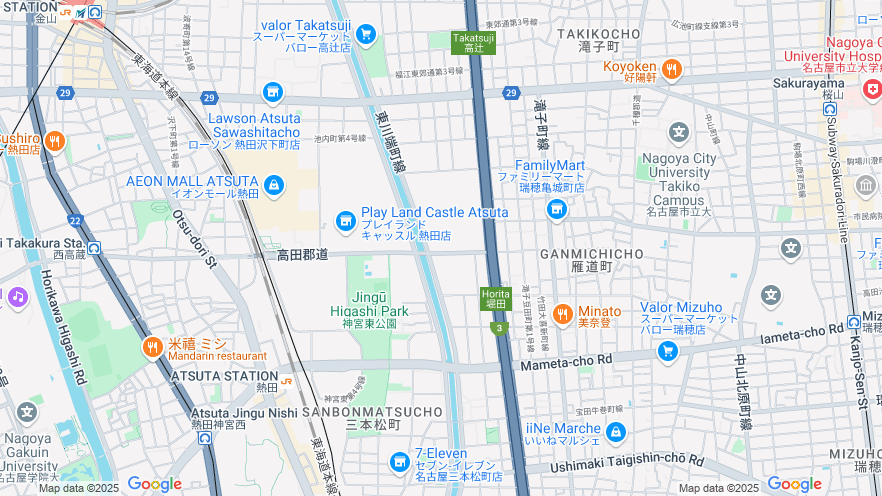The image size is (882, 496).
Task: Select the AEON MALL ATSUTA marker
Action: pyautogui.click(x=274, y=185)
